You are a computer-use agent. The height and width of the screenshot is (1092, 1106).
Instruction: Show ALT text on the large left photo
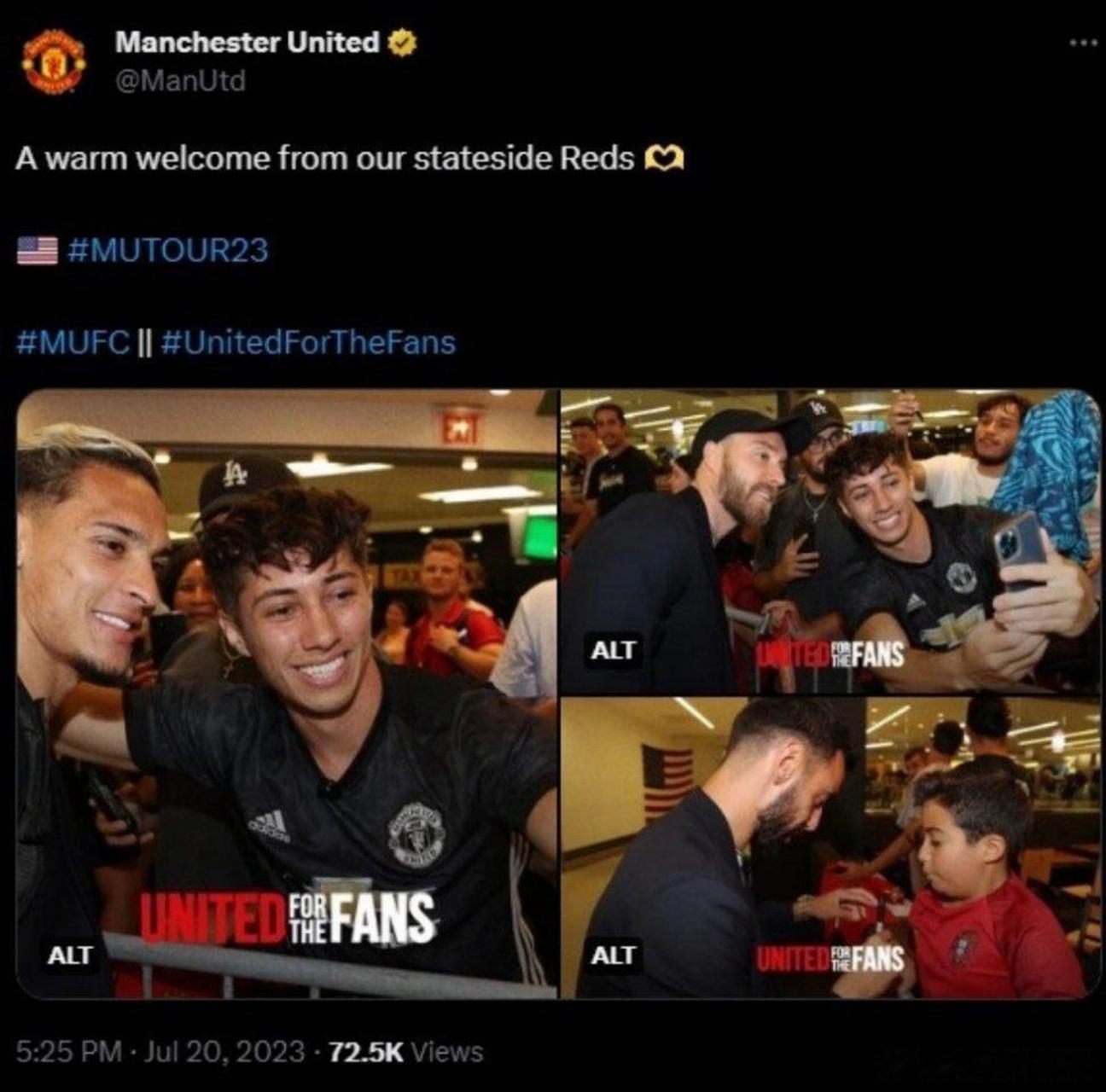pos(69,955)
